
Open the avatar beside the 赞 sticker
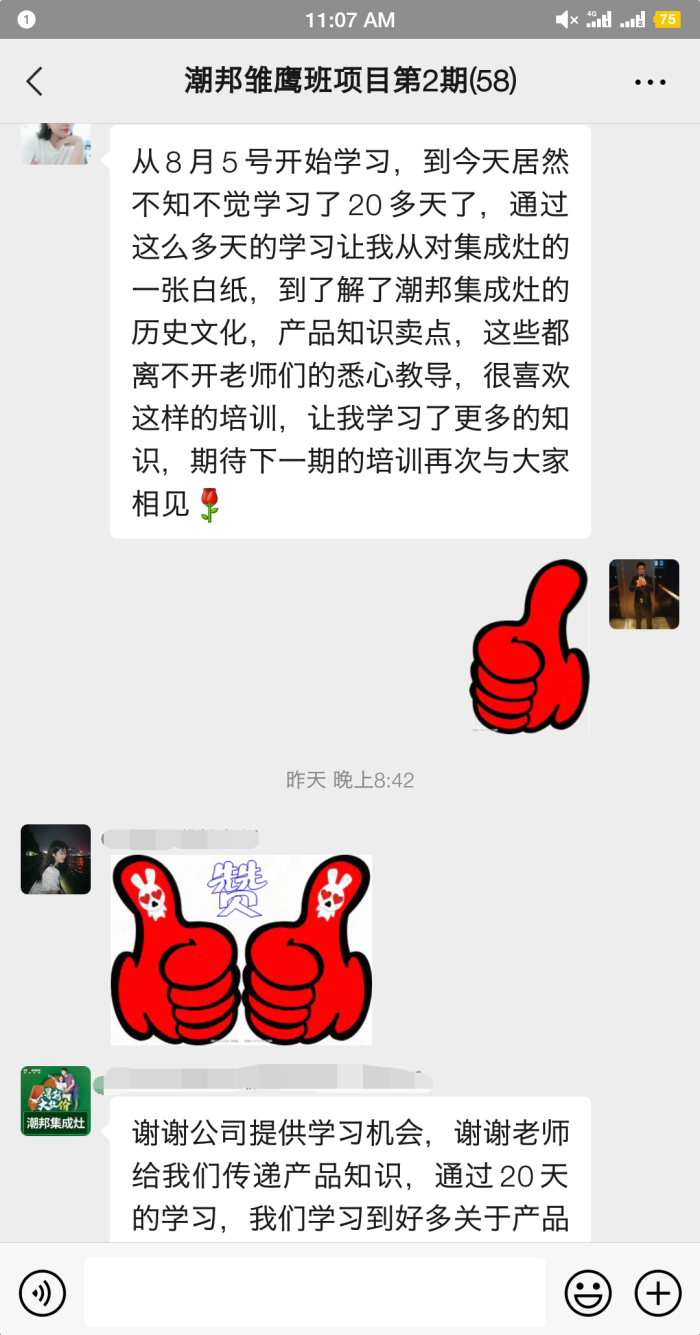[x=56, y=859]
